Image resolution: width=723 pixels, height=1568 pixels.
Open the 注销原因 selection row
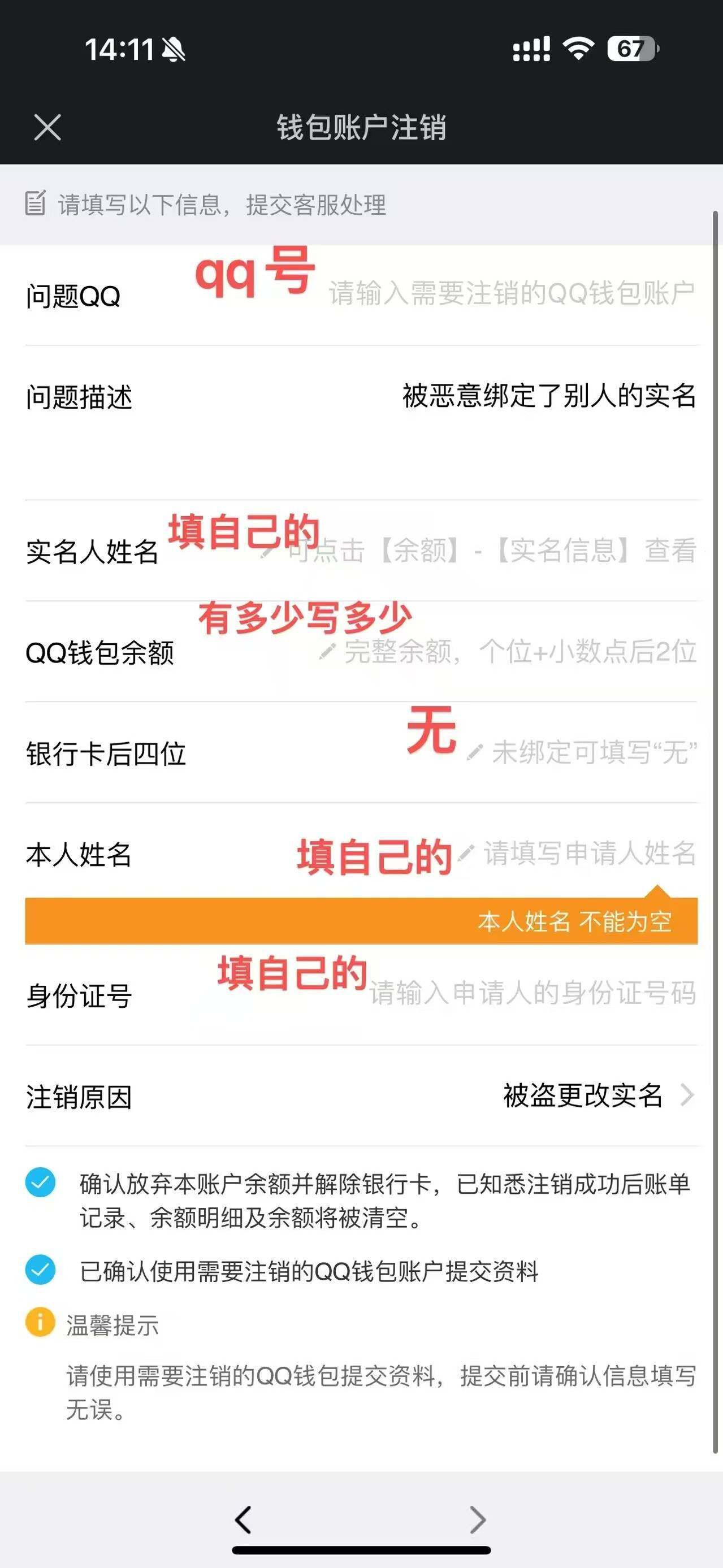coord(596,1095)
